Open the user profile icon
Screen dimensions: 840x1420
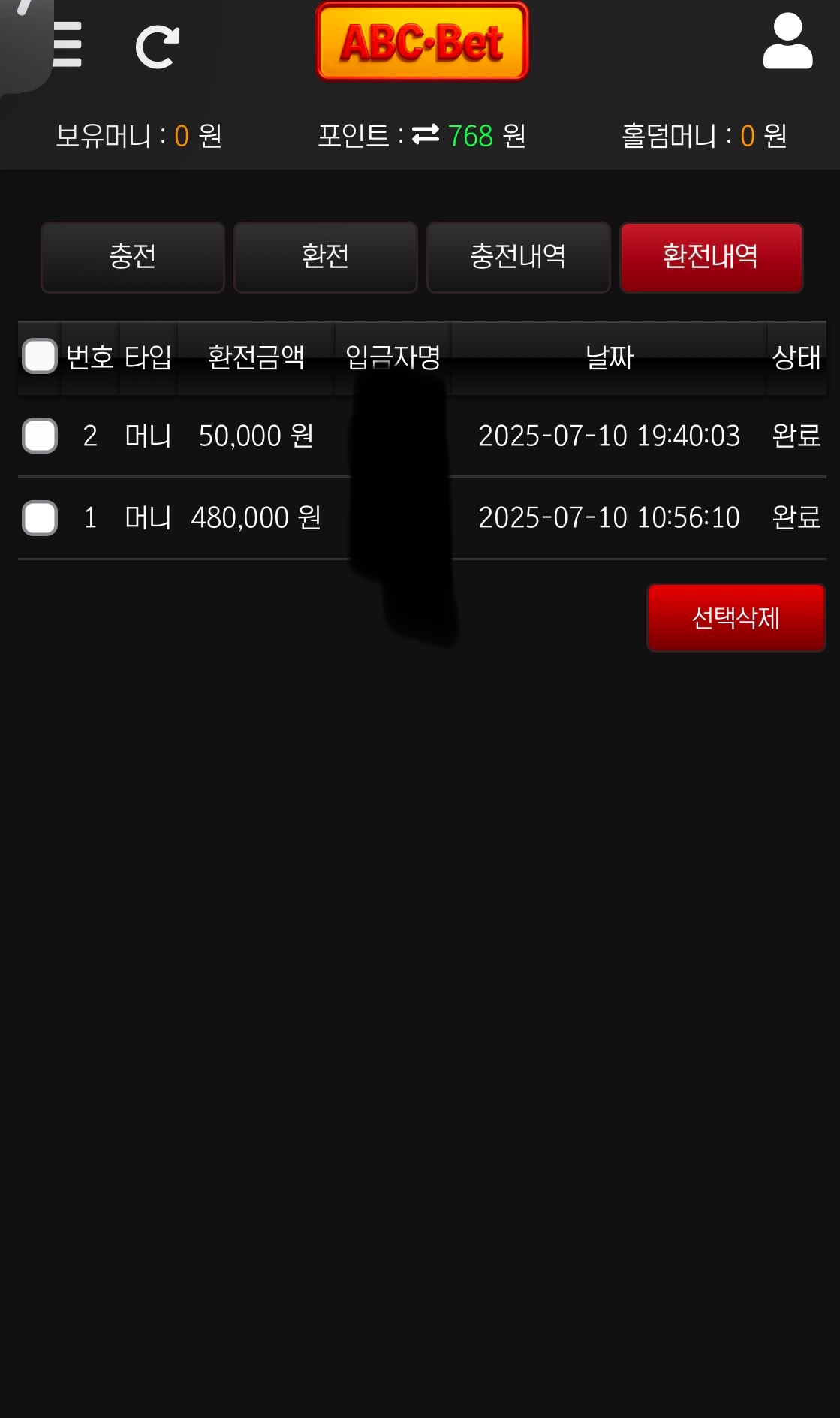[x=787, y=43]
